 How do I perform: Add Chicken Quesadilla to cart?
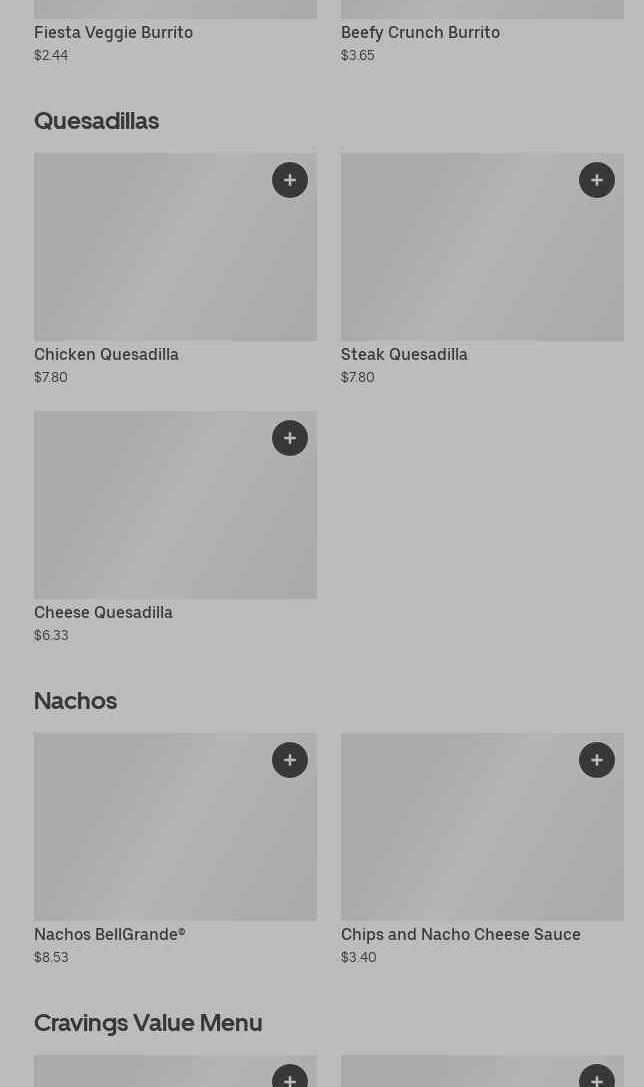pyautogui.click(x=290, y=180)
